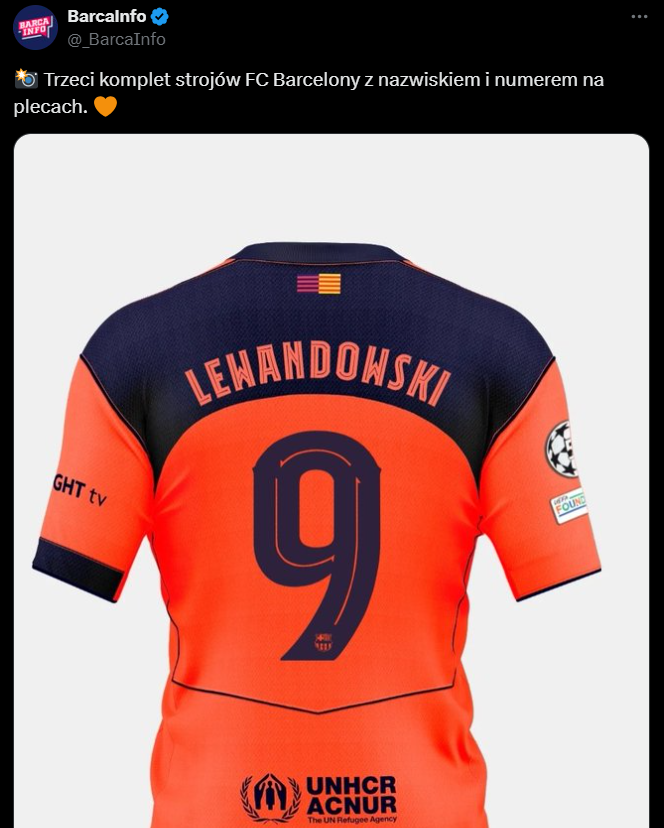This screenshot has width=664, height=828.
Task: Open the BarcaInfo profile avatar
Action: click(34, 27)
